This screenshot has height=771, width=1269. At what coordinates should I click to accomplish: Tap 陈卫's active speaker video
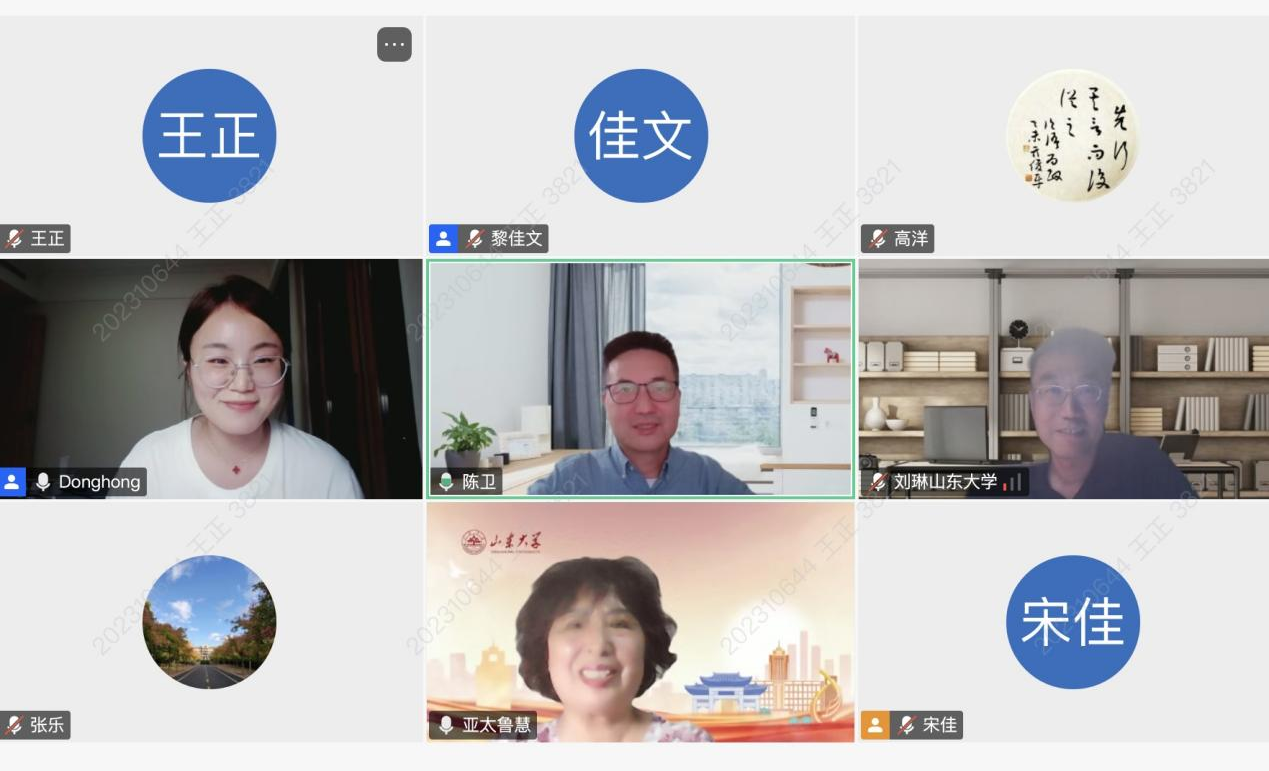[x=640, y=378]
